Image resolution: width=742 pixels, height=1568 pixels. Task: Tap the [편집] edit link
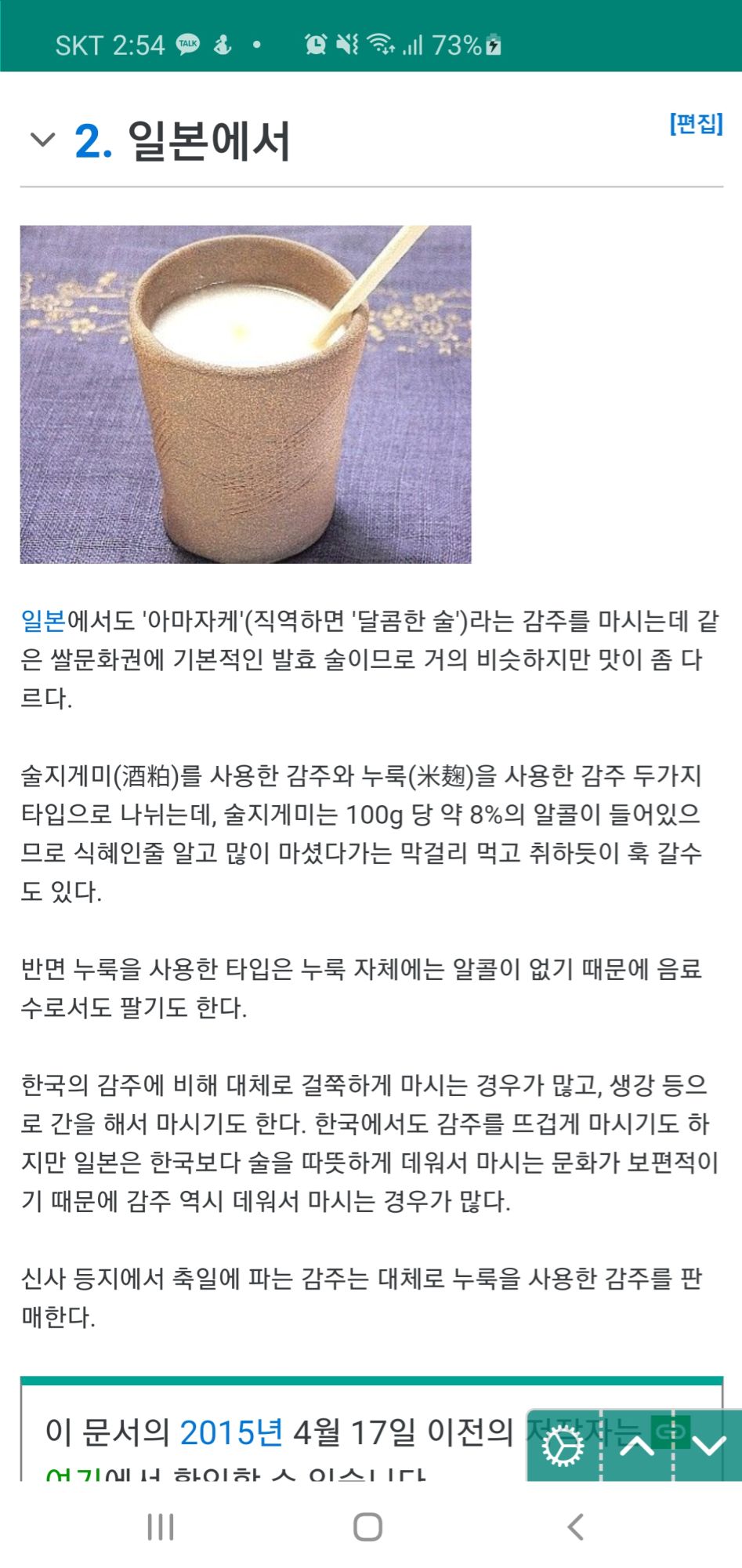click(x=696, y=124)
